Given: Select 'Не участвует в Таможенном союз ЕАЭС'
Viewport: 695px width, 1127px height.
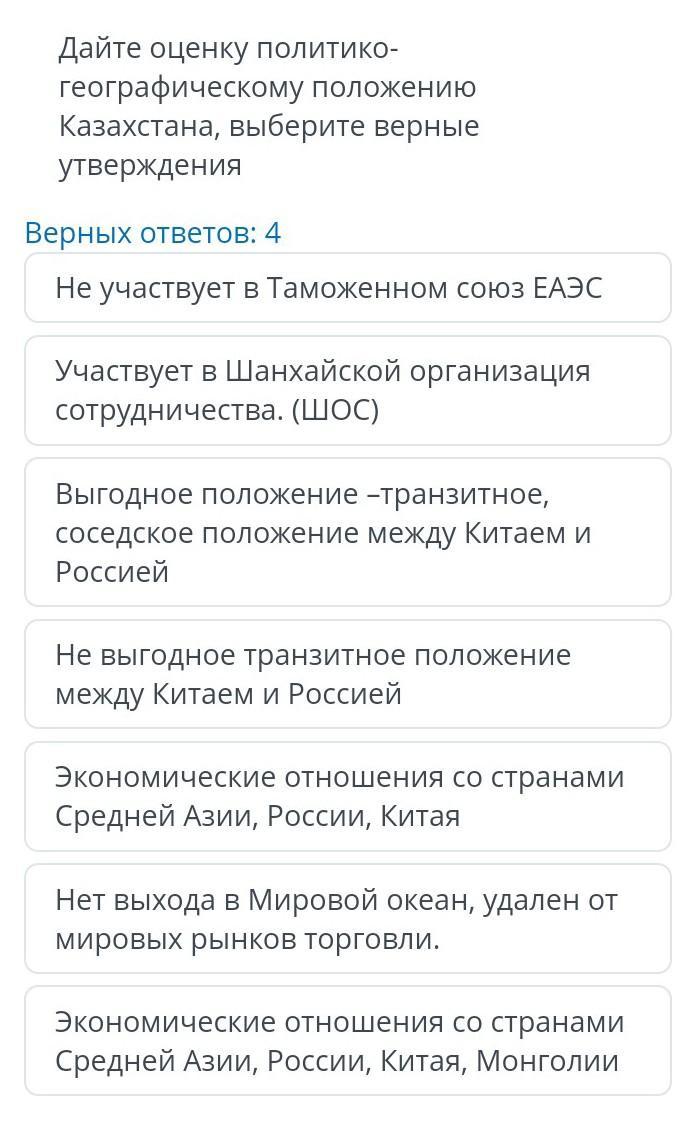Looking at the screenshot, I should pyautogui.click(x=347, y=289).
